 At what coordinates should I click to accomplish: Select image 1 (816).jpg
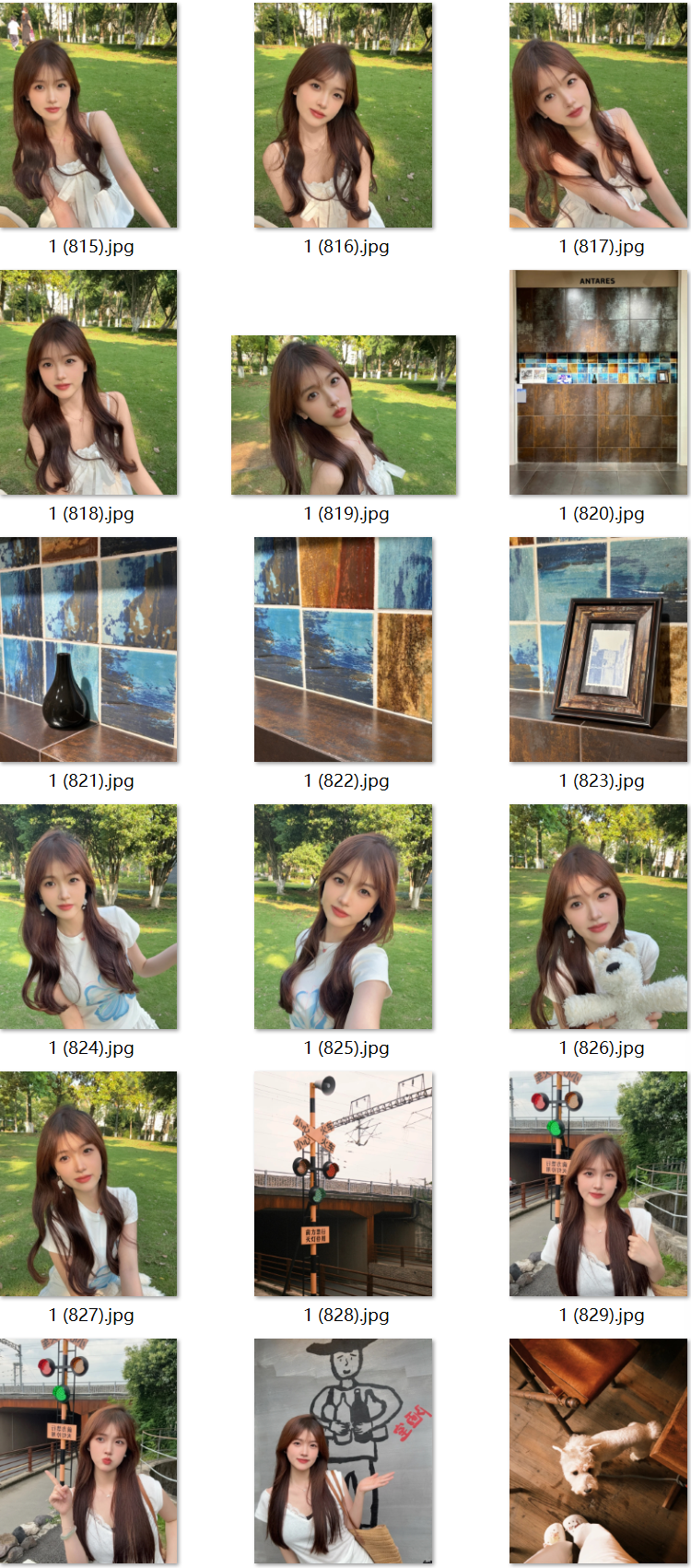pyautogui.click(x=343, y=115)
